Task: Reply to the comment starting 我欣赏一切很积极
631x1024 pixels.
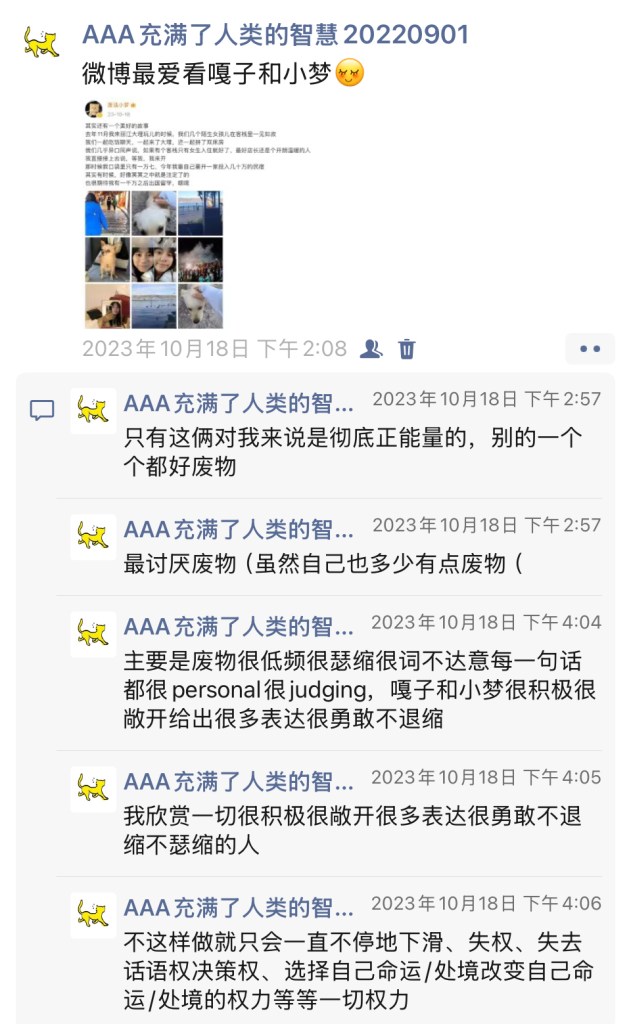Action: point(350,829)
